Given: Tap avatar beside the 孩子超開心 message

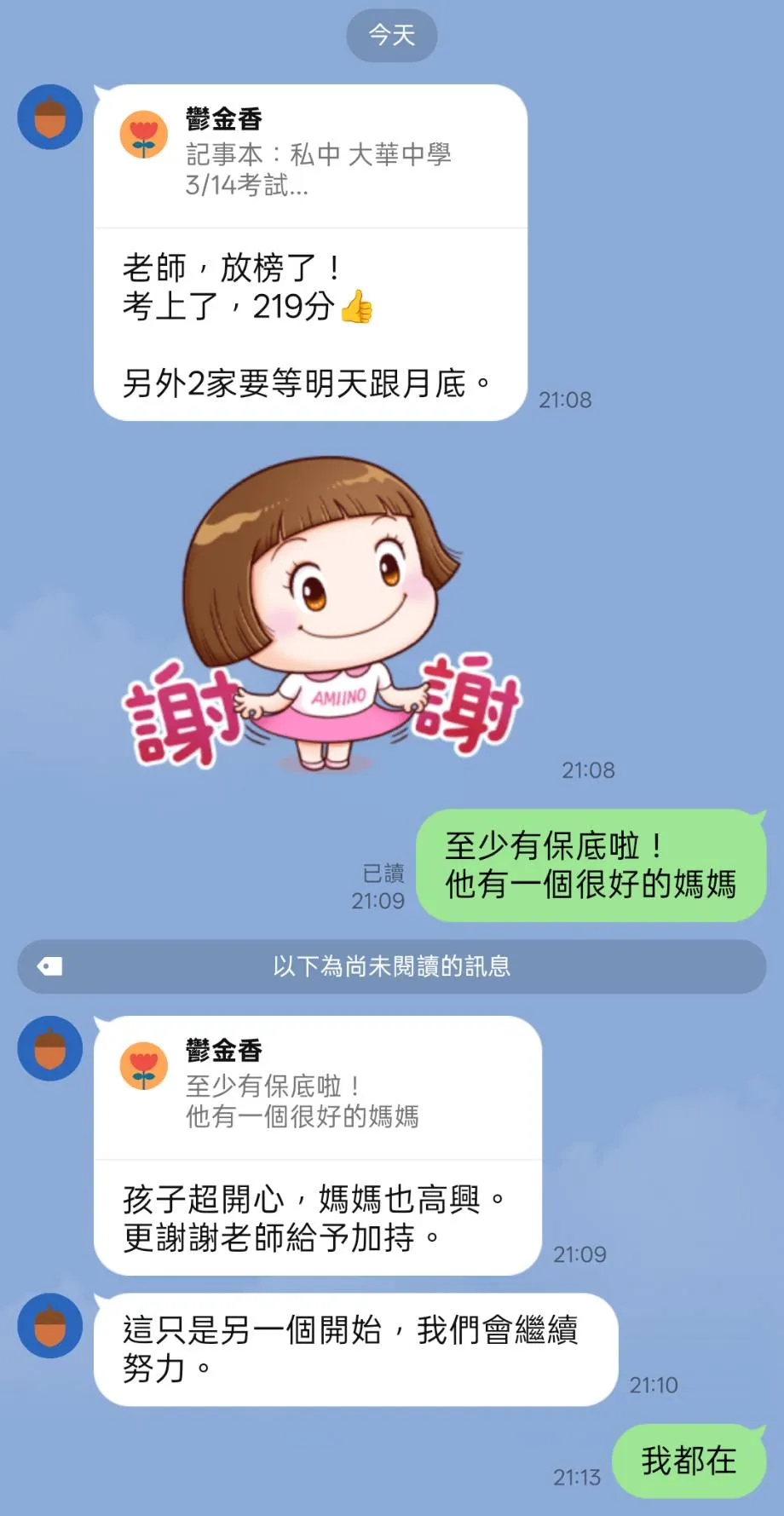Looking at the screenshot, I should coord(50,1048).
